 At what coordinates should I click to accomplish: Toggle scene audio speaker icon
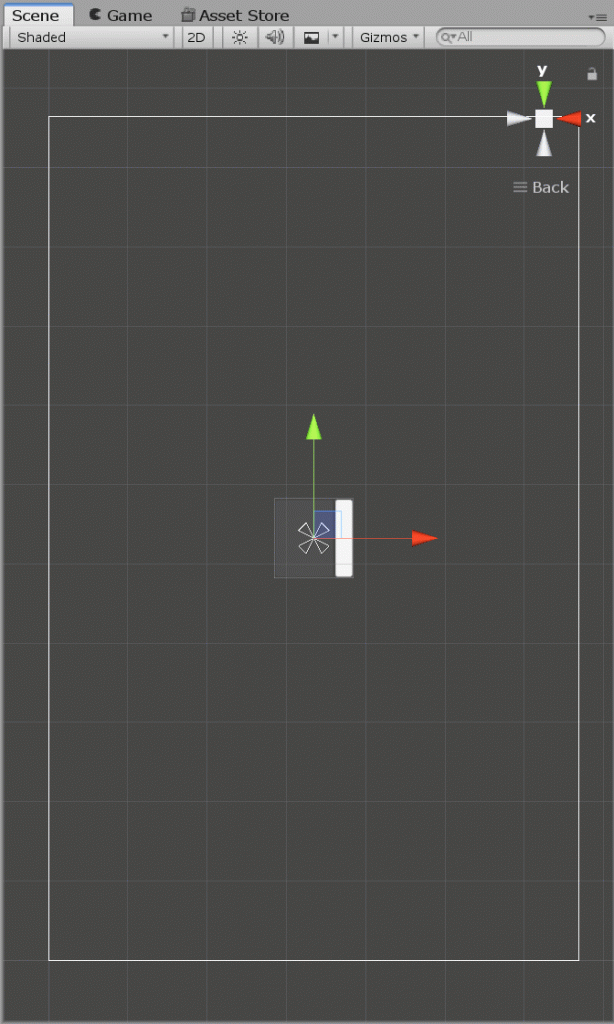pos(275,37)
